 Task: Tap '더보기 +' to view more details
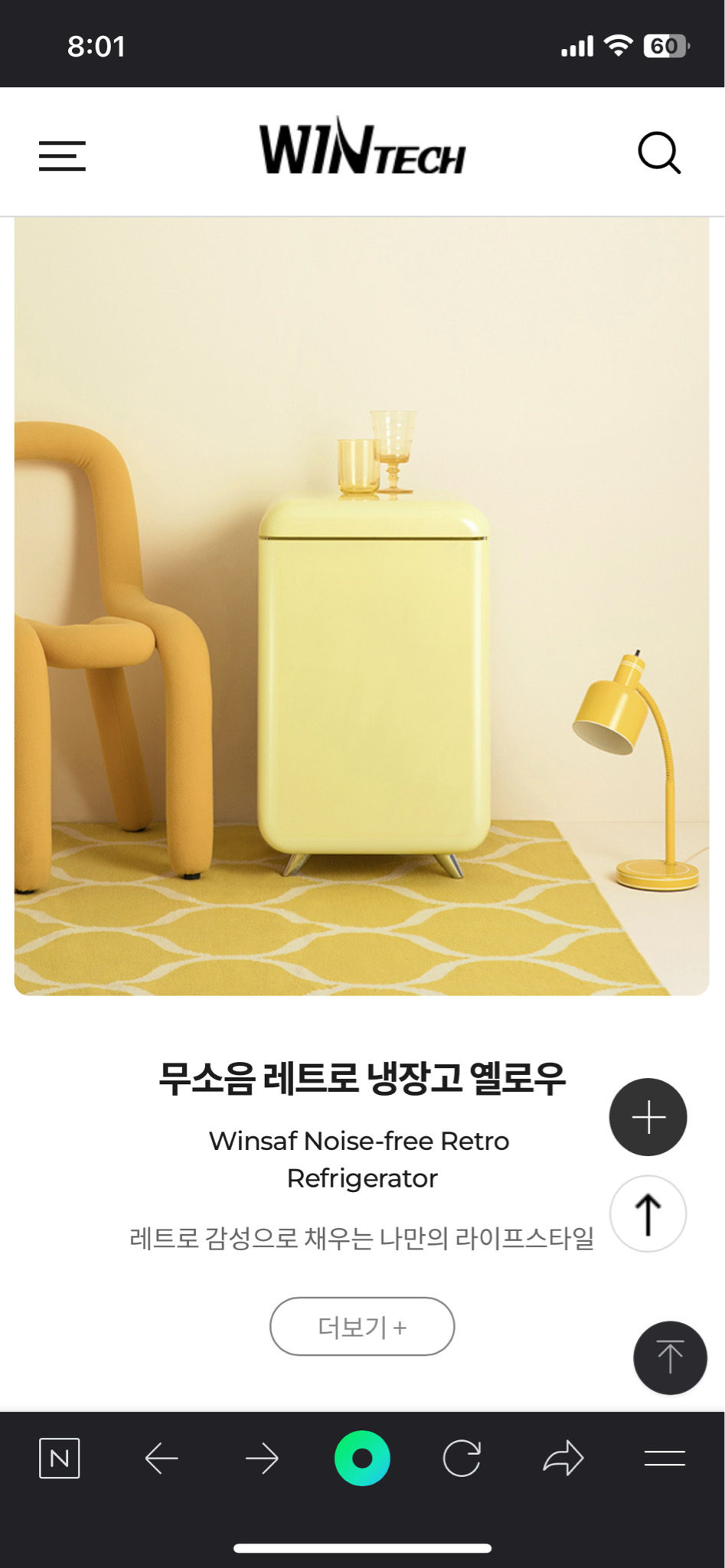(x=361, y=1326)
